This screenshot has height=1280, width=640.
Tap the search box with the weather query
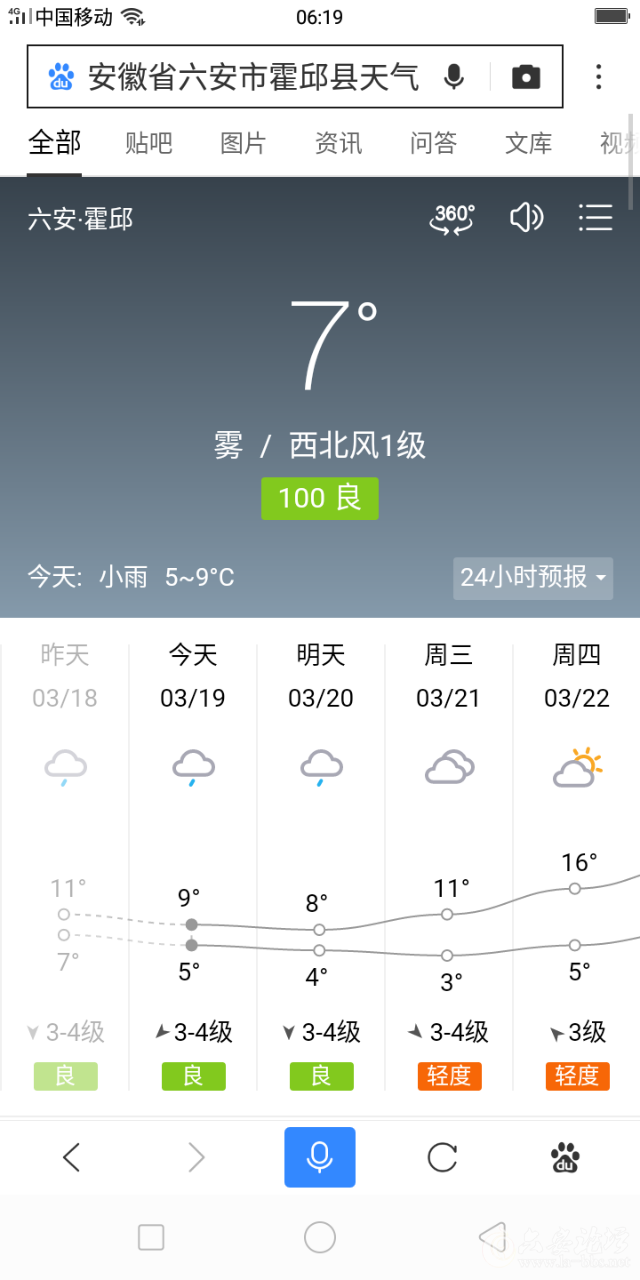(x=250, y=77)
